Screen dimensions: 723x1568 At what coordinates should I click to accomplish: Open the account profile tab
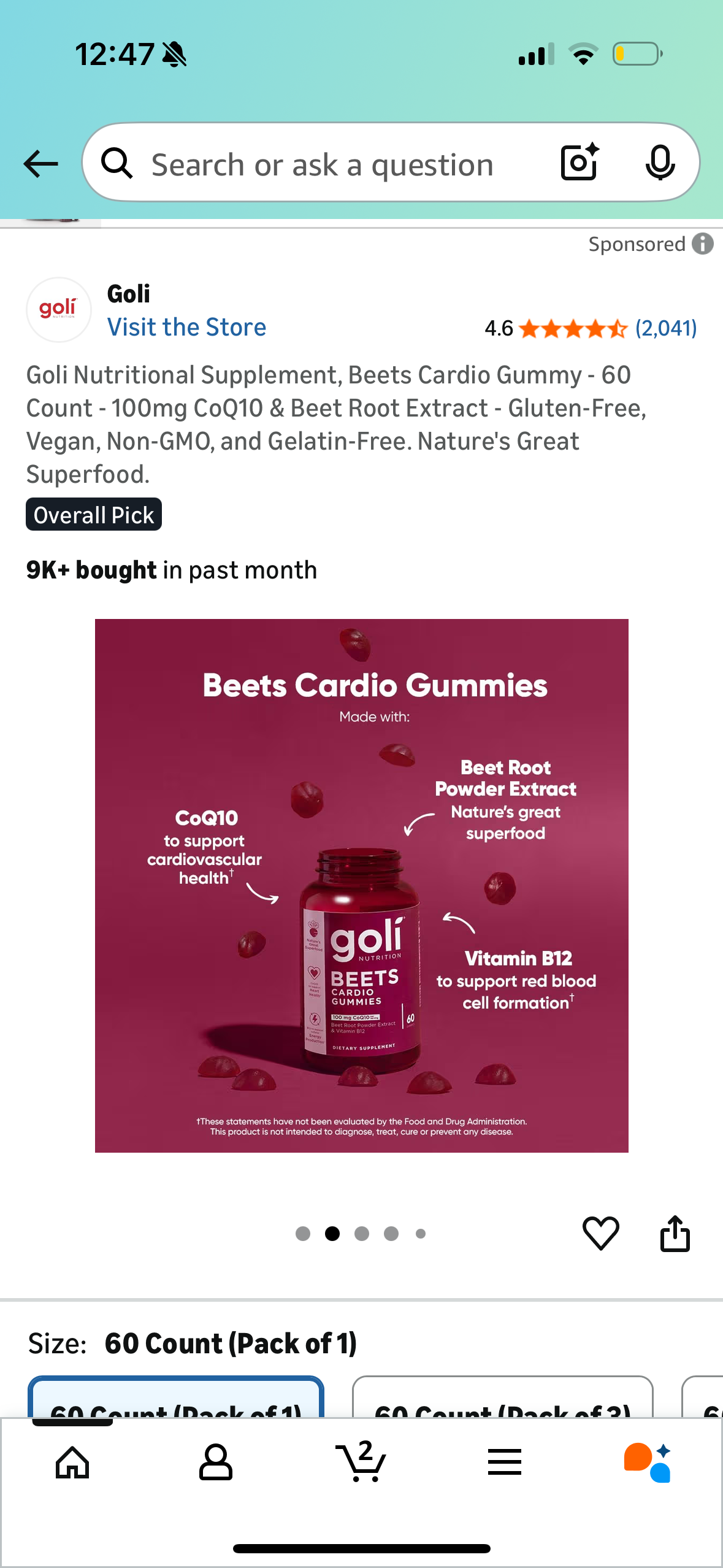coord(216,1462)
